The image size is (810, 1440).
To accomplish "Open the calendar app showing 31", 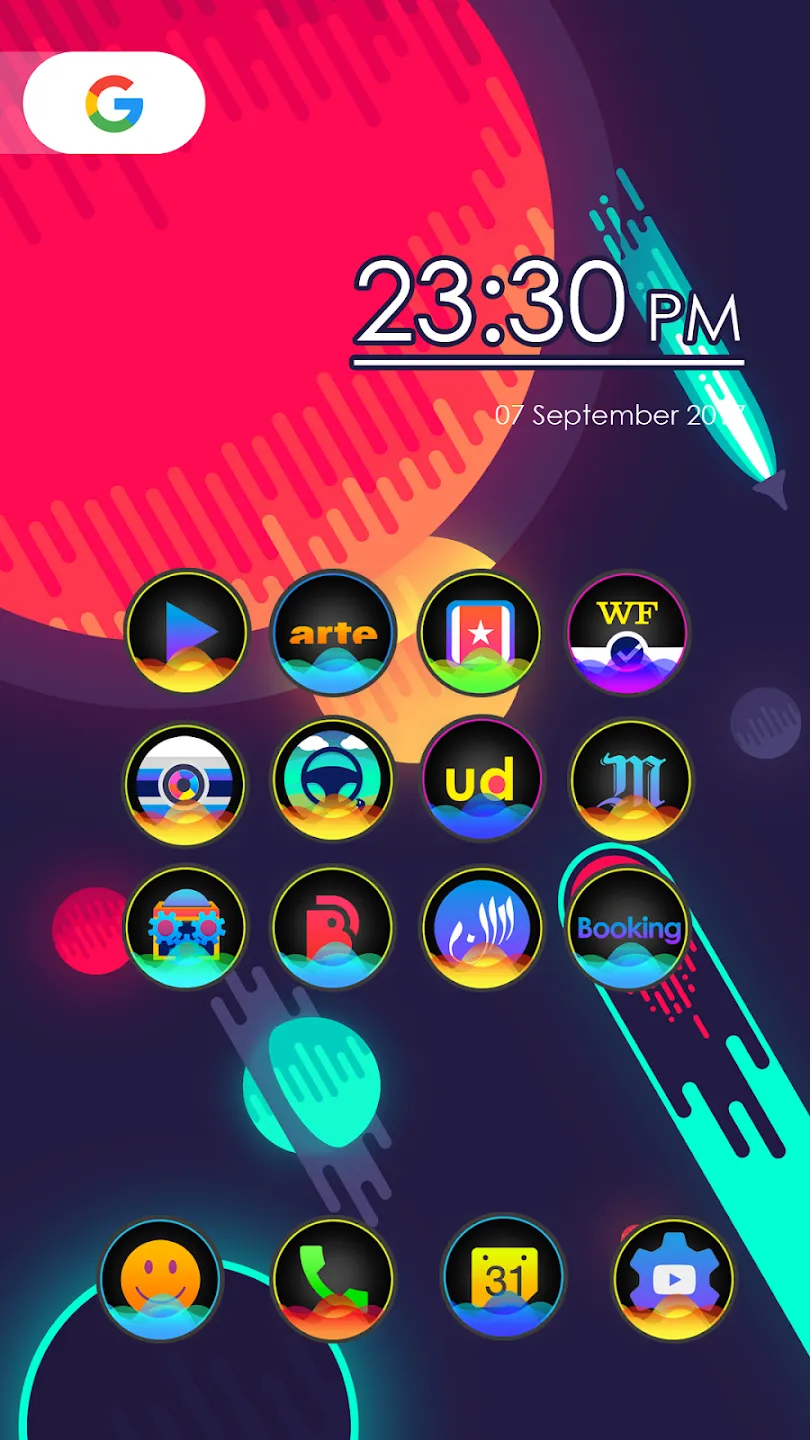I will point(503,1277).
